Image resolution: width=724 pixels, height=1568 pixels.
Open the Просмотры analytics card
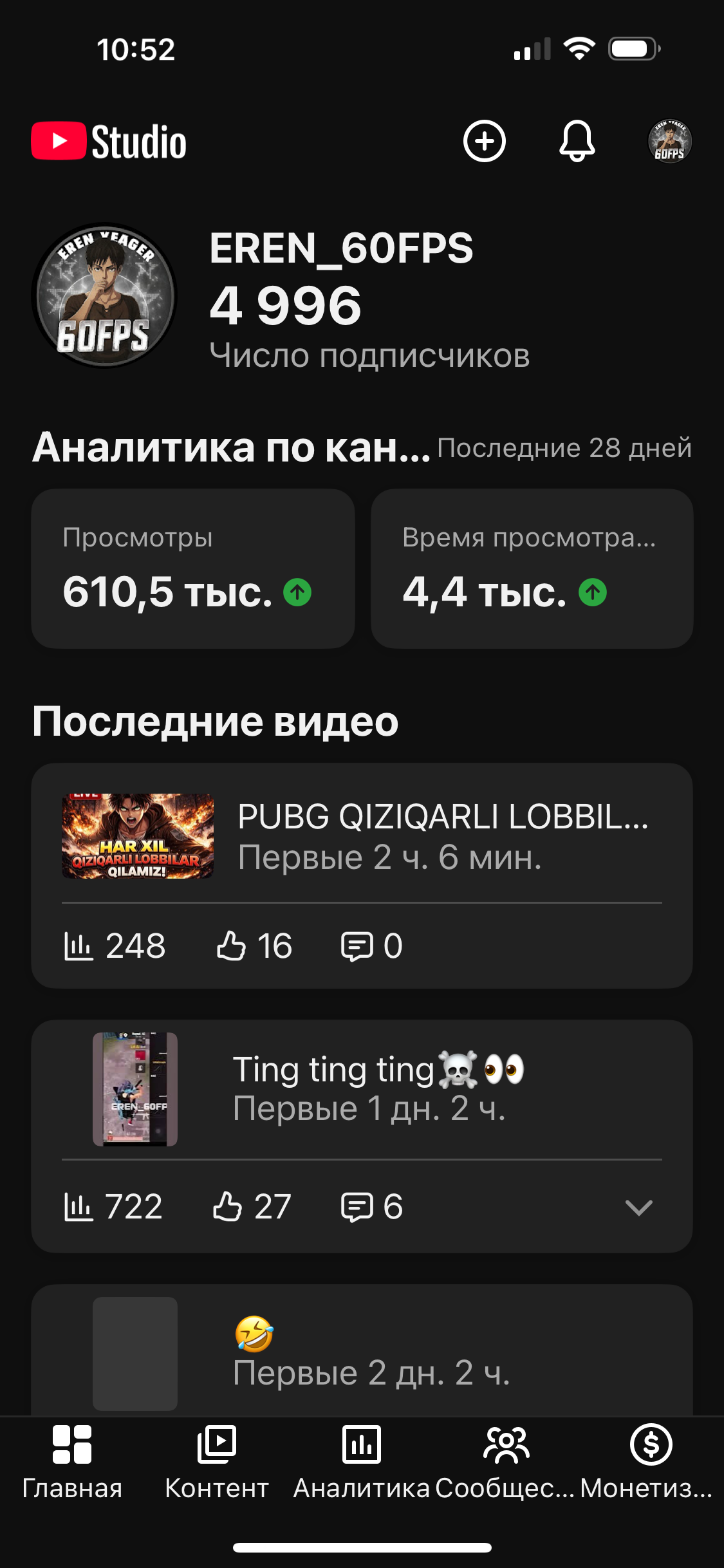coord(193,568)
